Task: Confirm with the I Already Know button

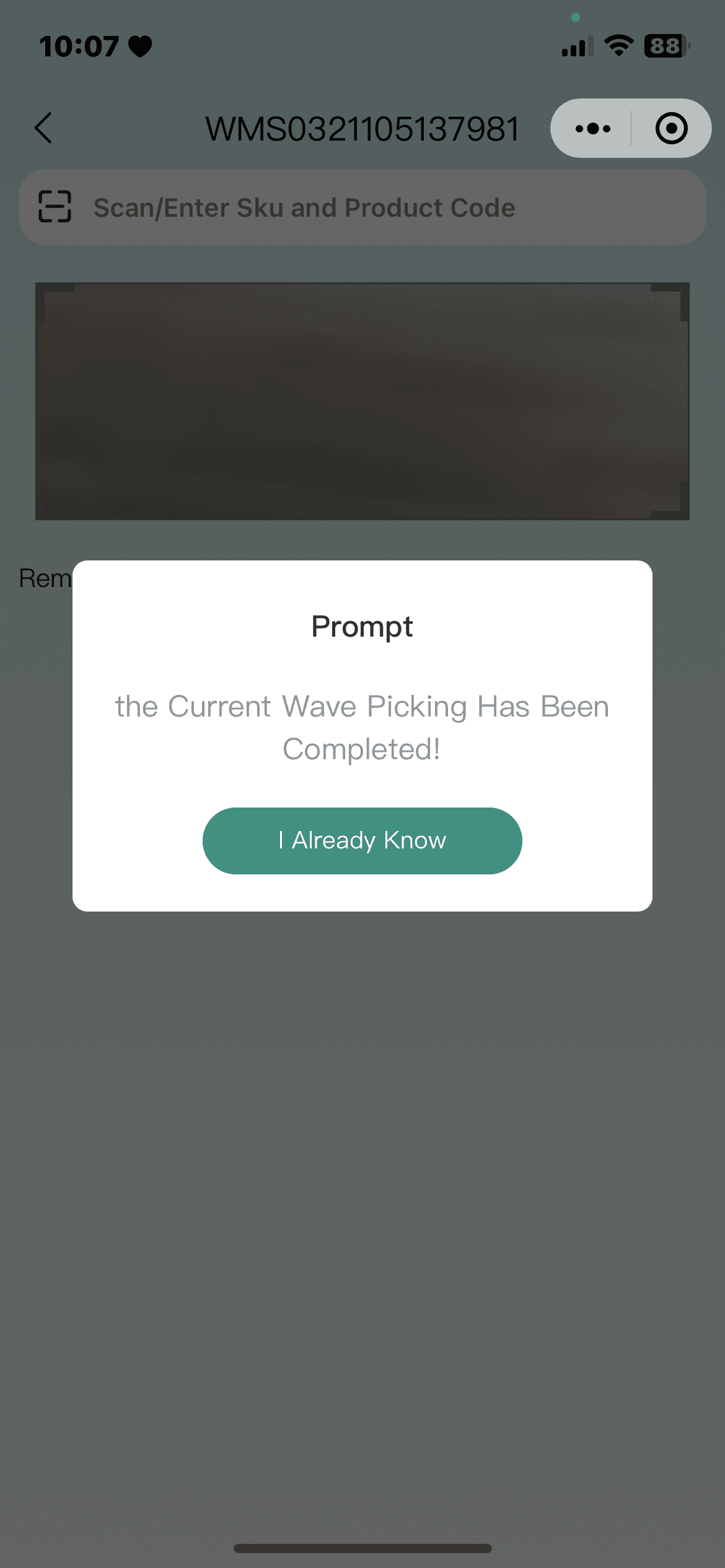Action: [x=362, y=840]
